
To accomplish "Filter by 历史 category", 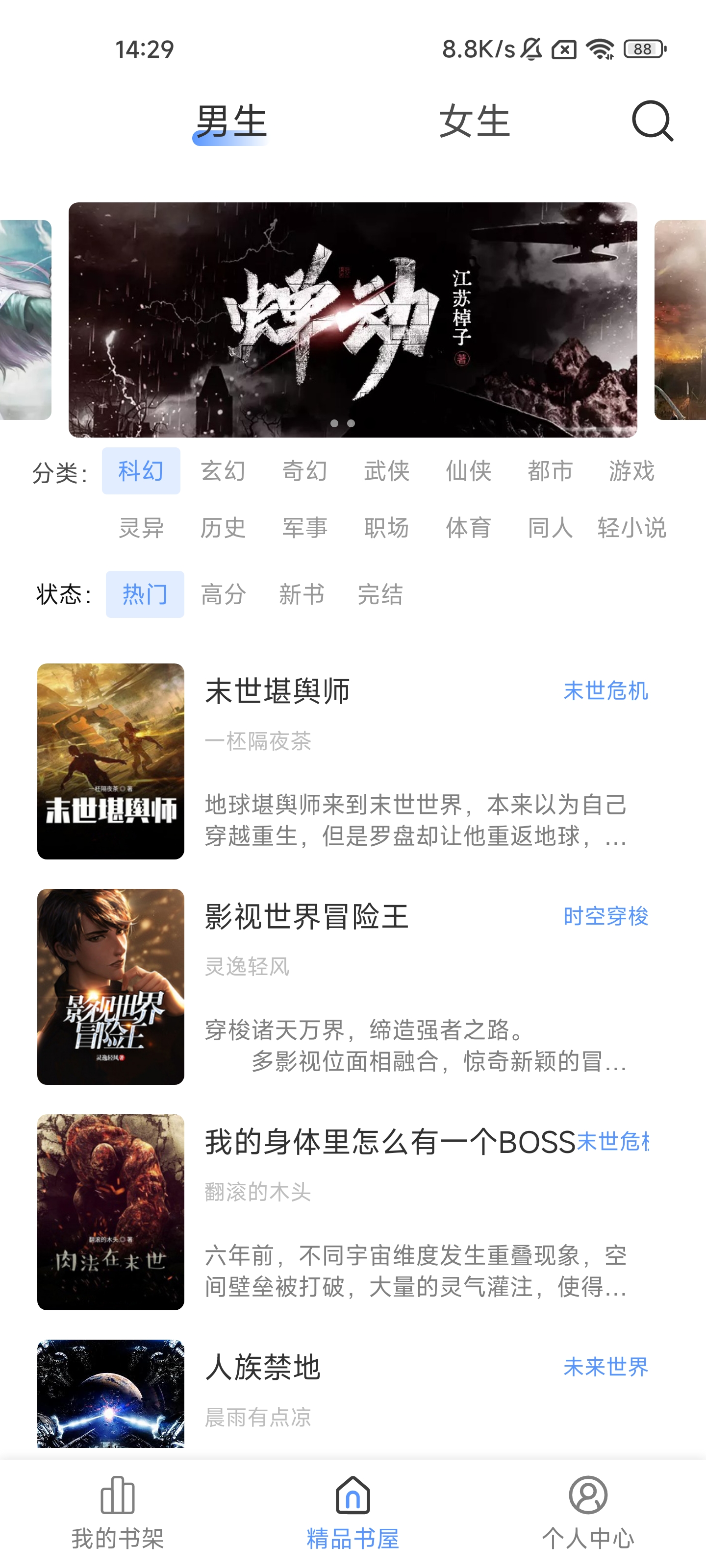I will (223, 527).
